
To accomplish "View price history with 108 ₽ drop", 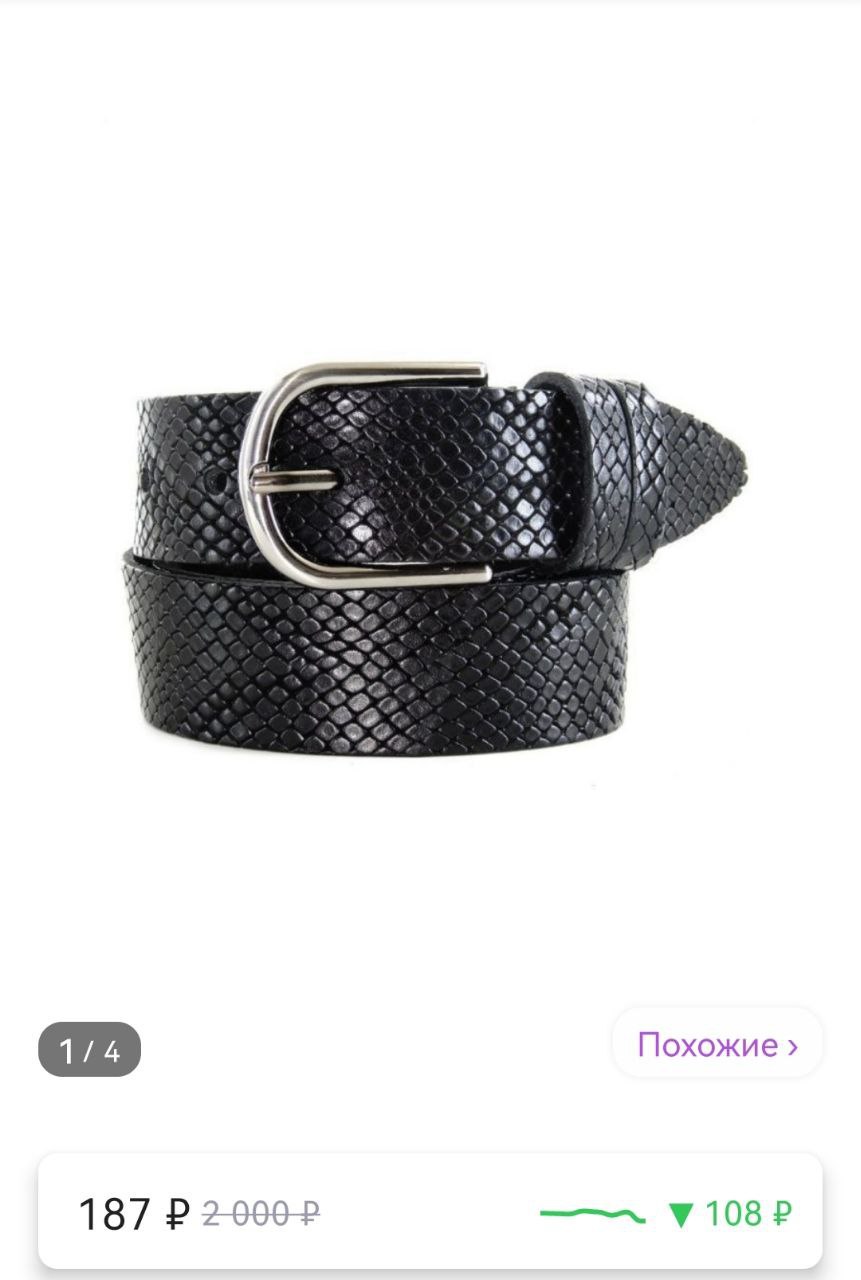I will (x=668, y=1214).
